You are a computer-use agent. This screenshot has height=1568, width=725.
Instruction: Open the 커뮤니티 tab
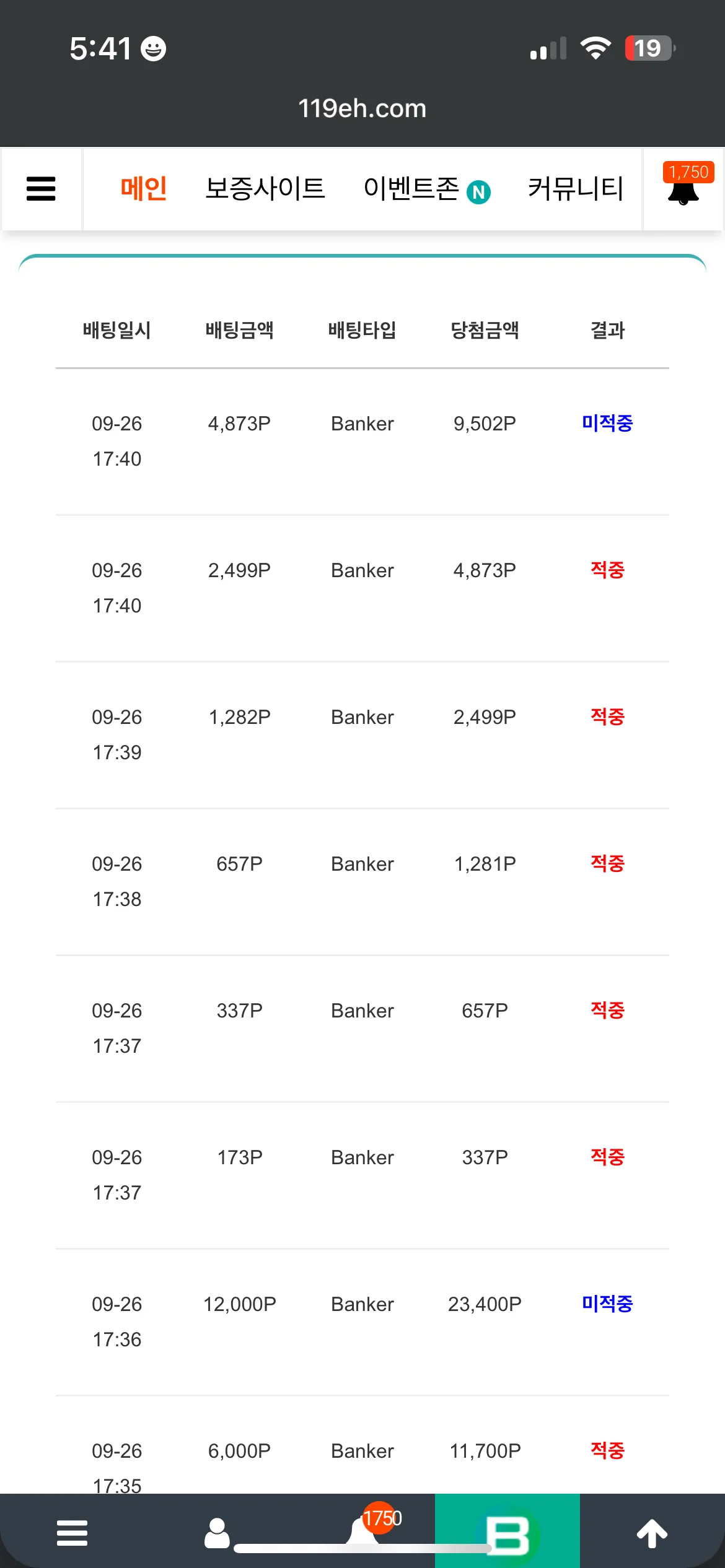(576, 188)
